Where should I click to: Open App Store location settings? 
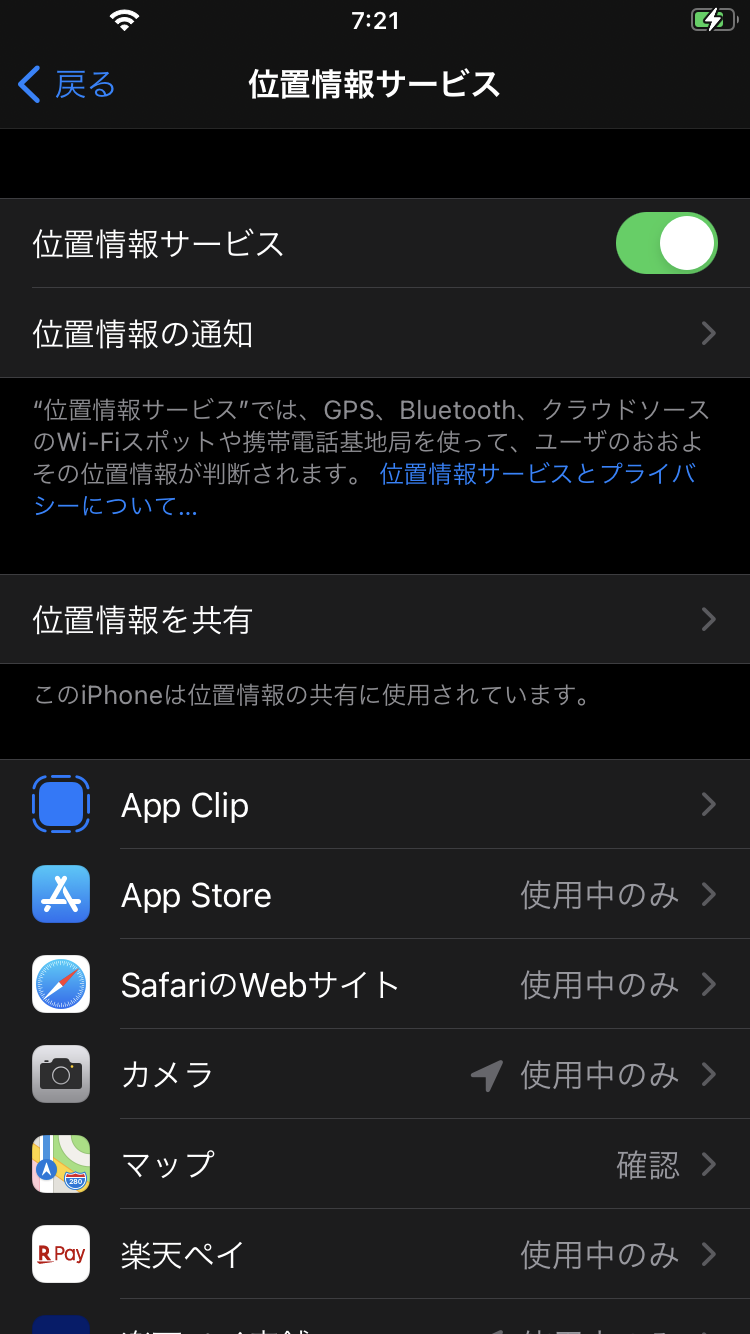pyautogui.click(x=375, y=894)
